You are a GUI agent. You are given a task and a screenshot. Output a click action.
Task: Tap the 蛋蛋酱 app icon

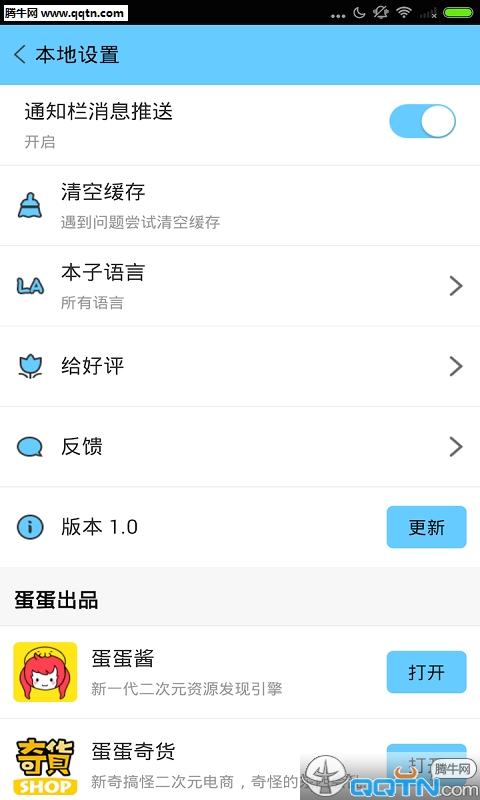coord(45,672)
